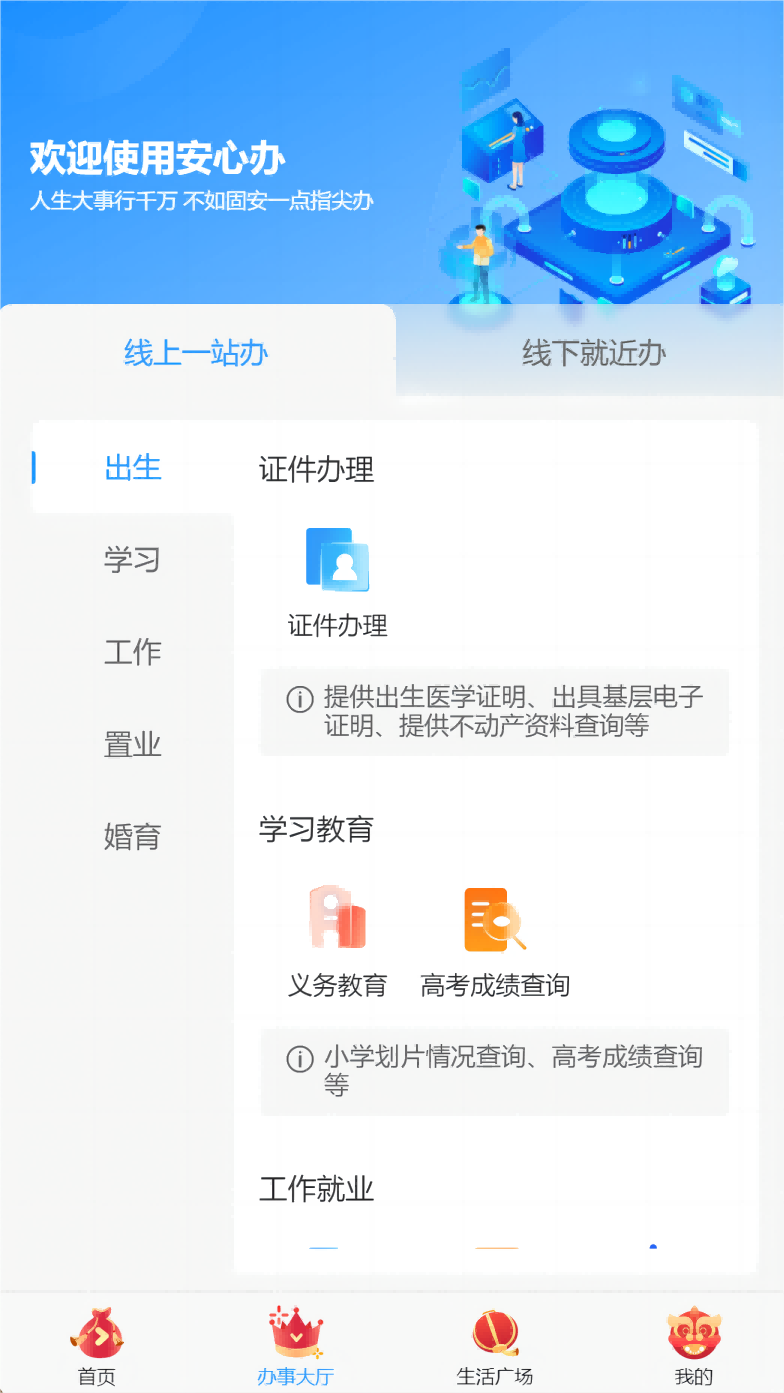The width and height of the screenshot is (784, 1393).
Task: Select 出生 in the side menu
Action: pos(133,467)
